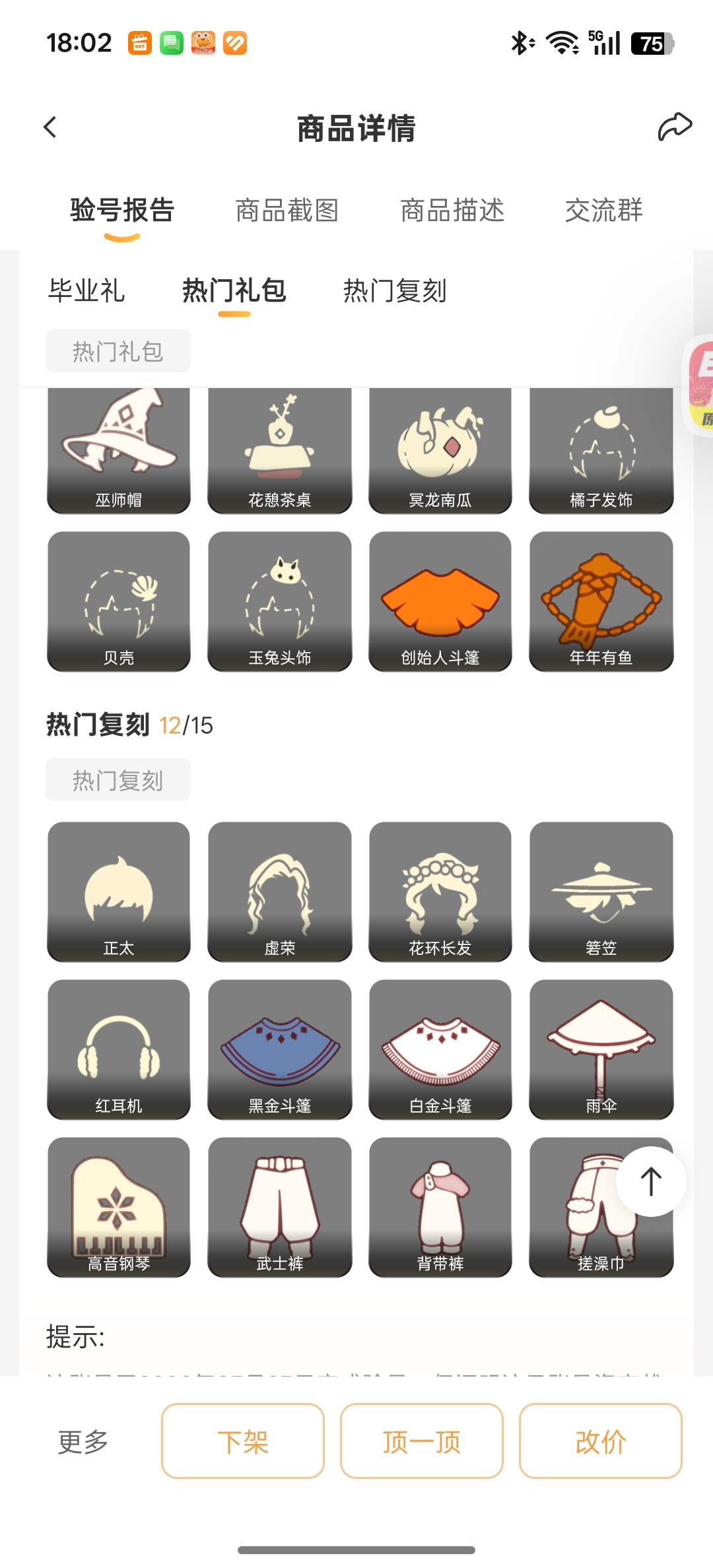Change the price with 改价
713x1568 pixels.
(600, 1441)
